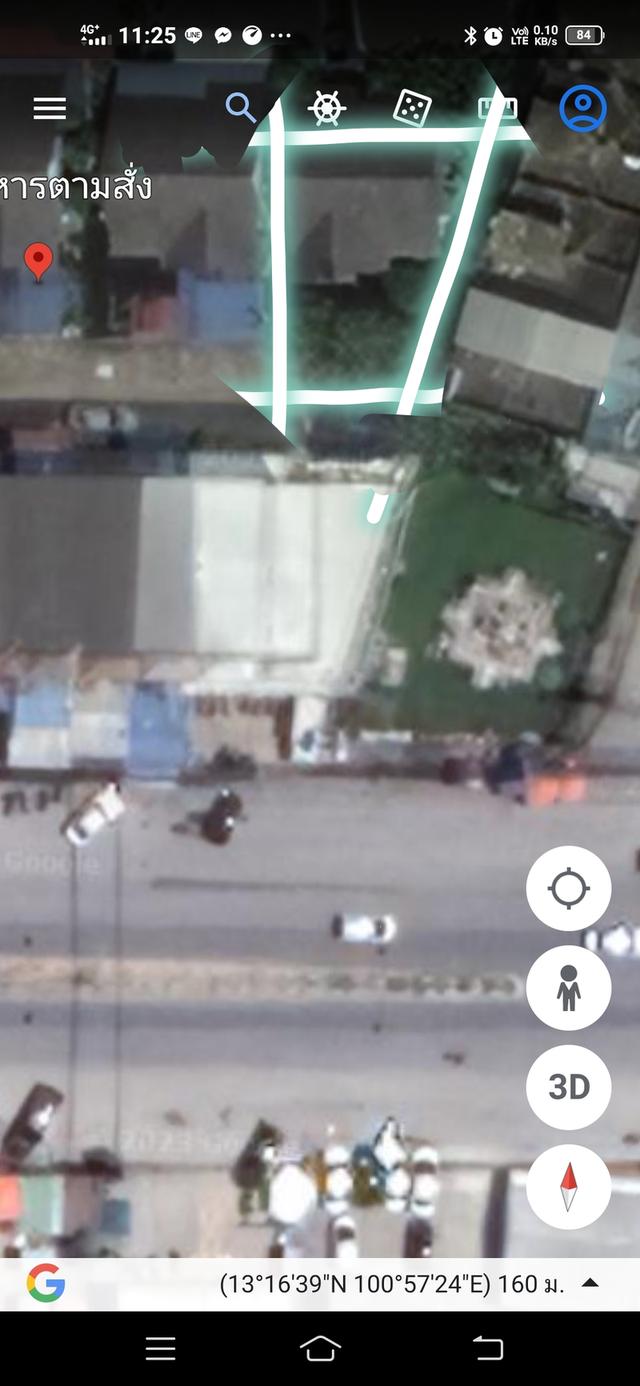Go back using system back button
This screenshot has width=640, height=1386.
[x=488, y=1349]
